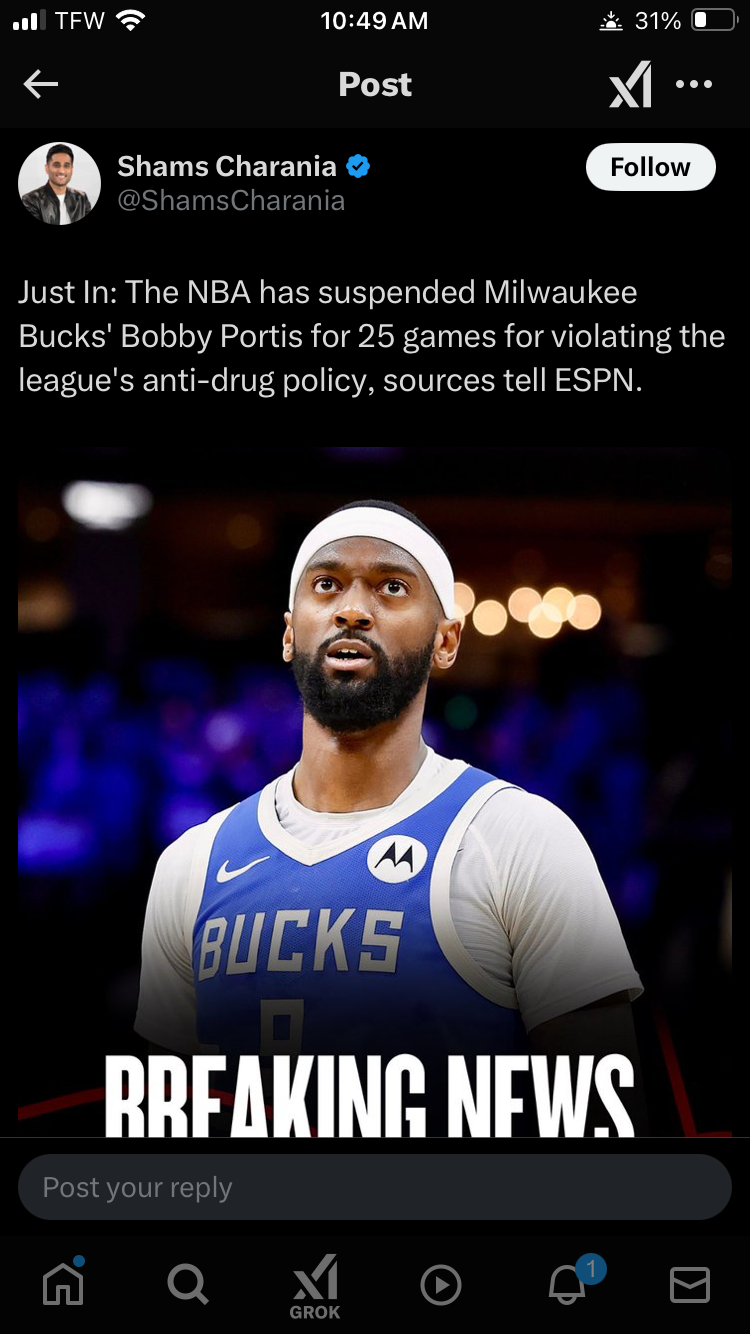Tap the Post your reply field
This screenshot has width=750, height=1334.
click(375, 1187)
